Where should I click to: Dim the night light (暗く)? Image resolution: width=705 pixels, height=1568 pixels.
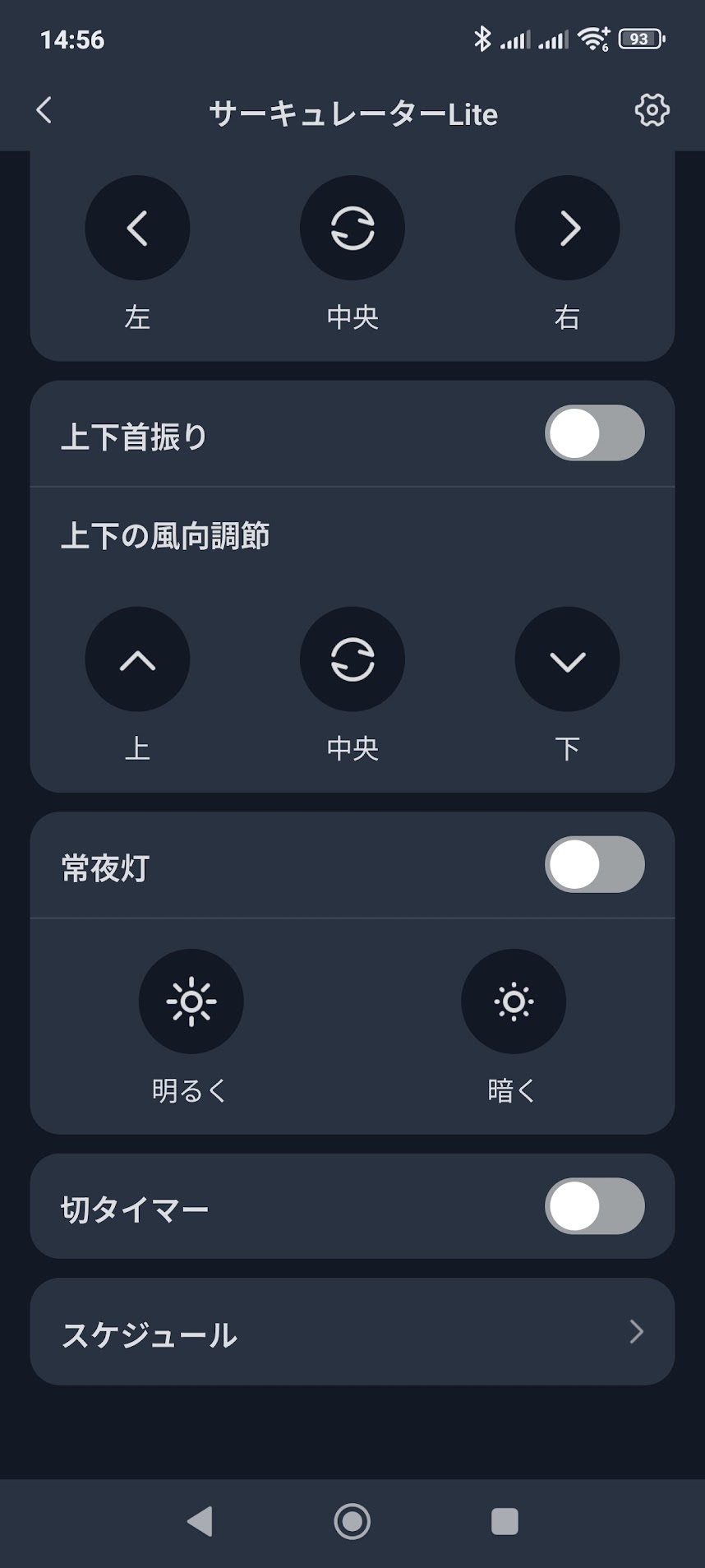514,1001
